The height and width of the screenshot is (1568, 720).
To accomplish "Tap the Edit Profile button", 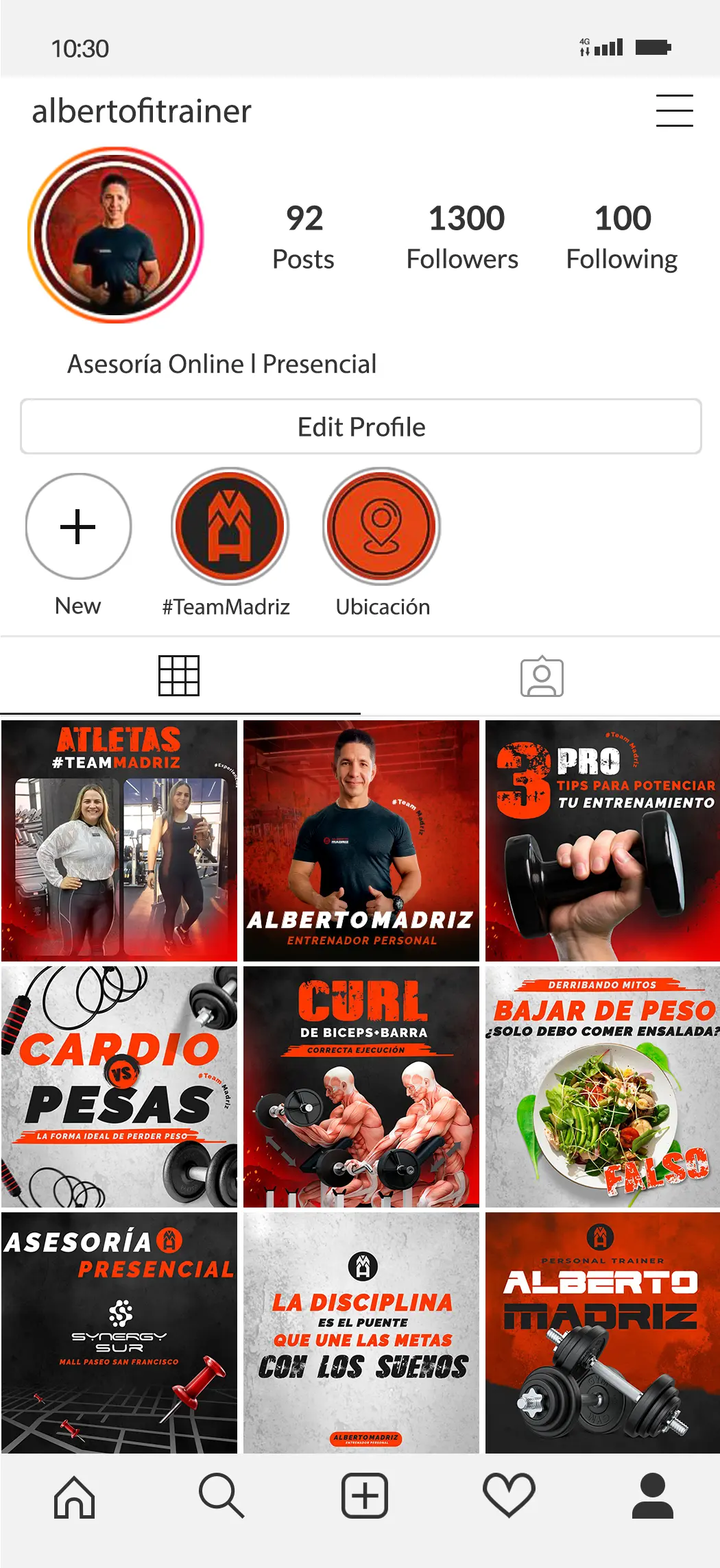I will tap(361, 426).
